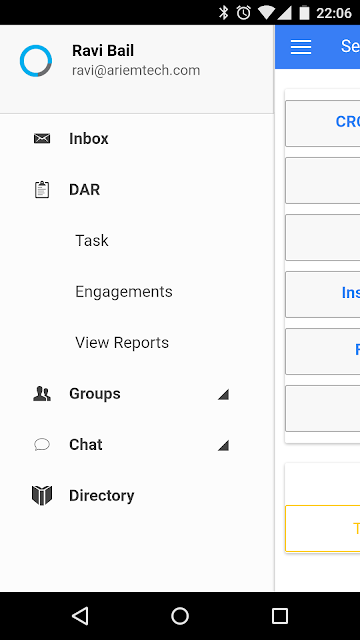The width and height of the screenshot is (360, 640).
Task: Select DAR in the drawer
Action: point(137,190)
